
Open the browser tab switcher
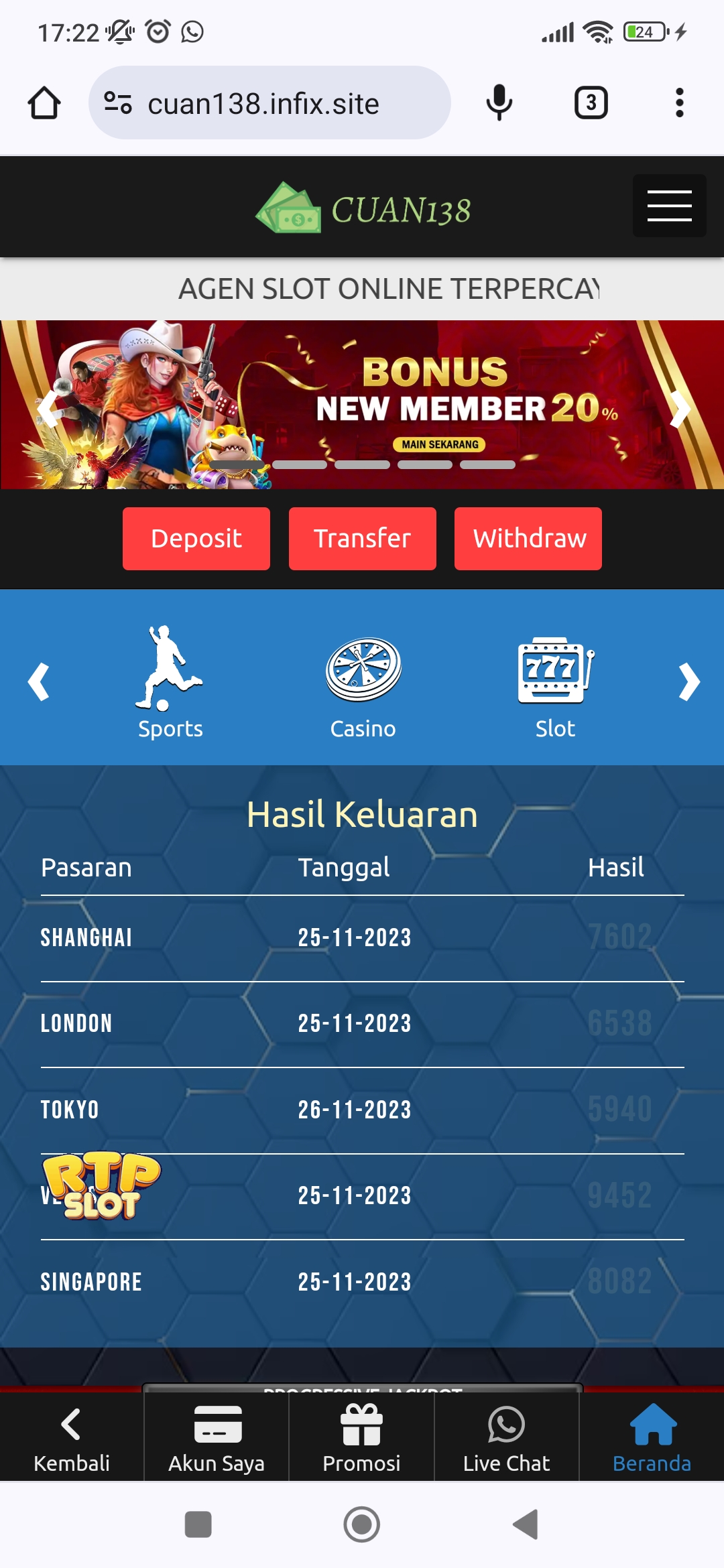click(591, 103)
